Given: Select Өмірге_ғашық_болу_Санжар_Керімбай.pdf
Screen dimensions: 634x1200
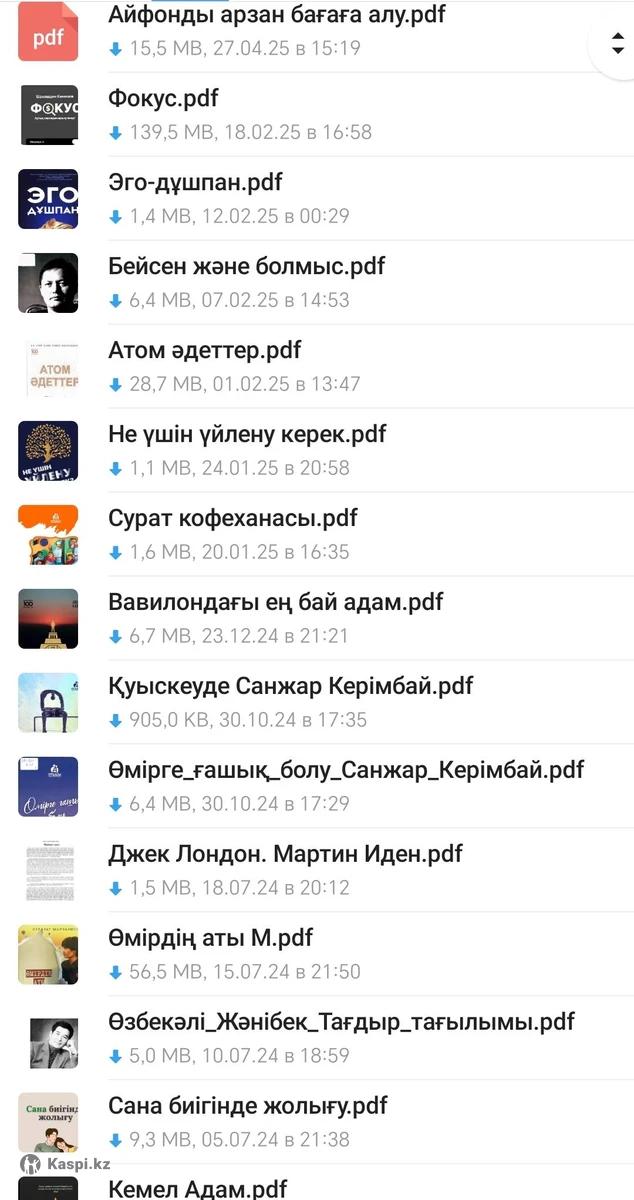Looking at the screenshot, I should tap(345, 771).
